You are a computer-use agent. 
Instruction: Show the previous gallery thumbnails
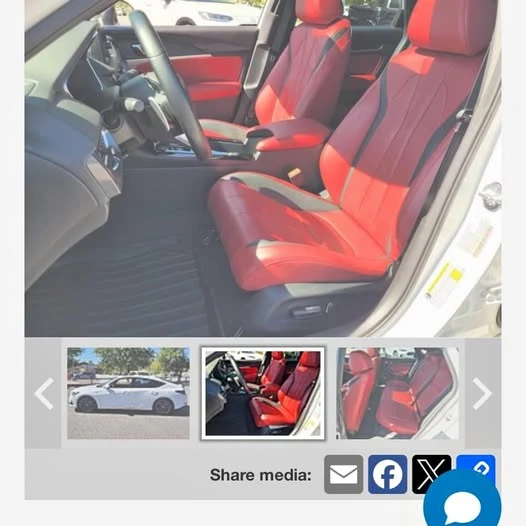(44, 393)
